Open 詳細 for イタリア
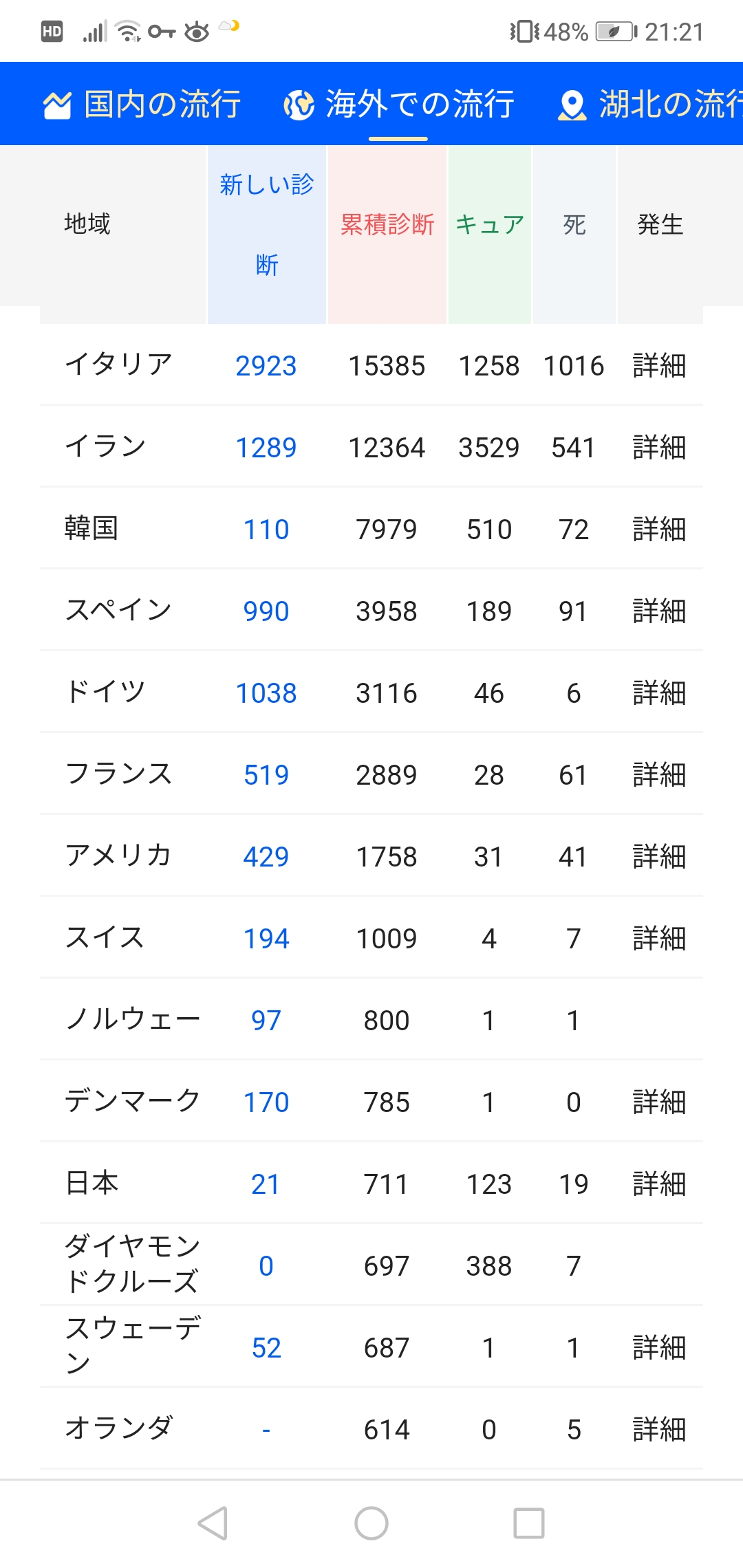743x1568 pixels. click(x=659, y=366)
